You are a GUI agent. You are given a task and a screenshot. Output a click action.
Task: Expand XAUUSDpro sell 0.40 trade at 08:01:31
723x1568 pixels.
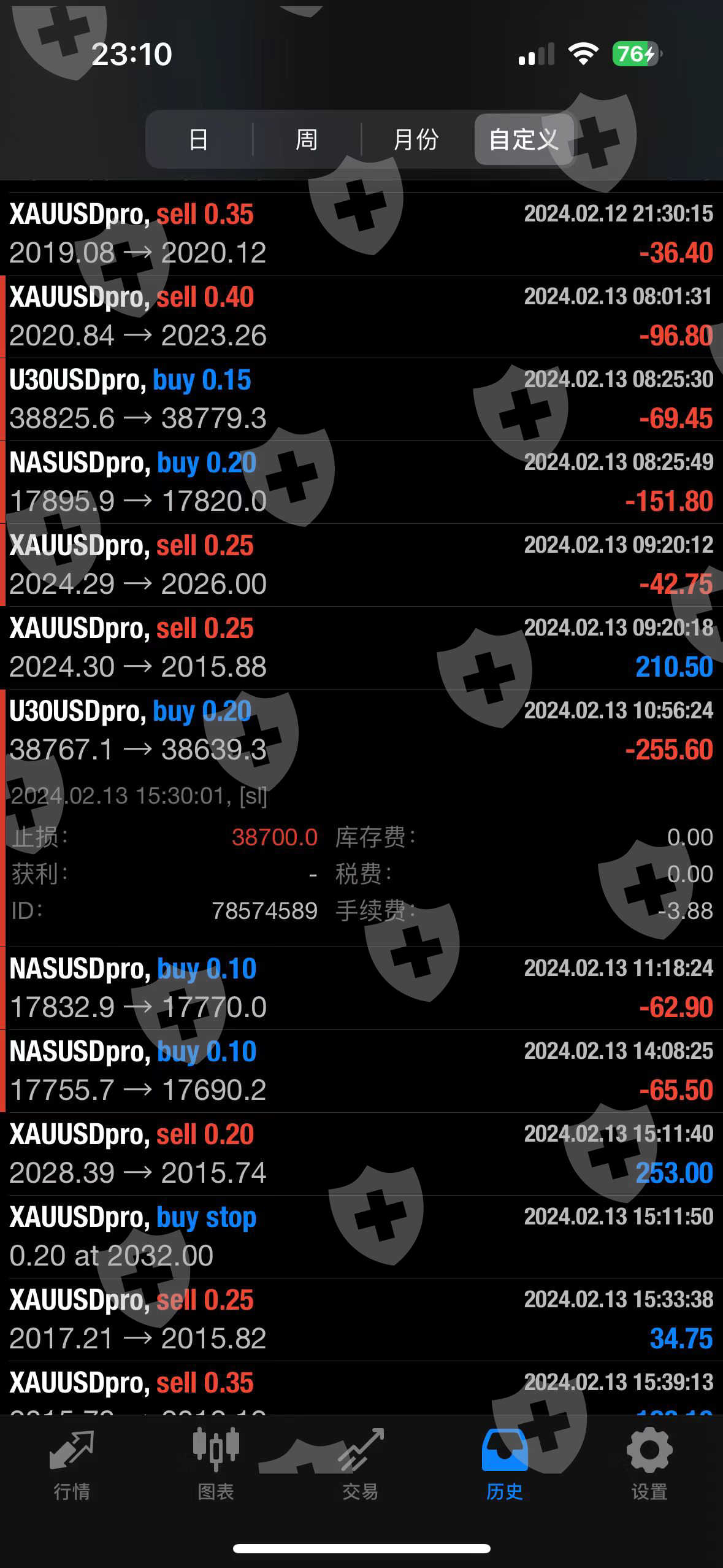361,317
